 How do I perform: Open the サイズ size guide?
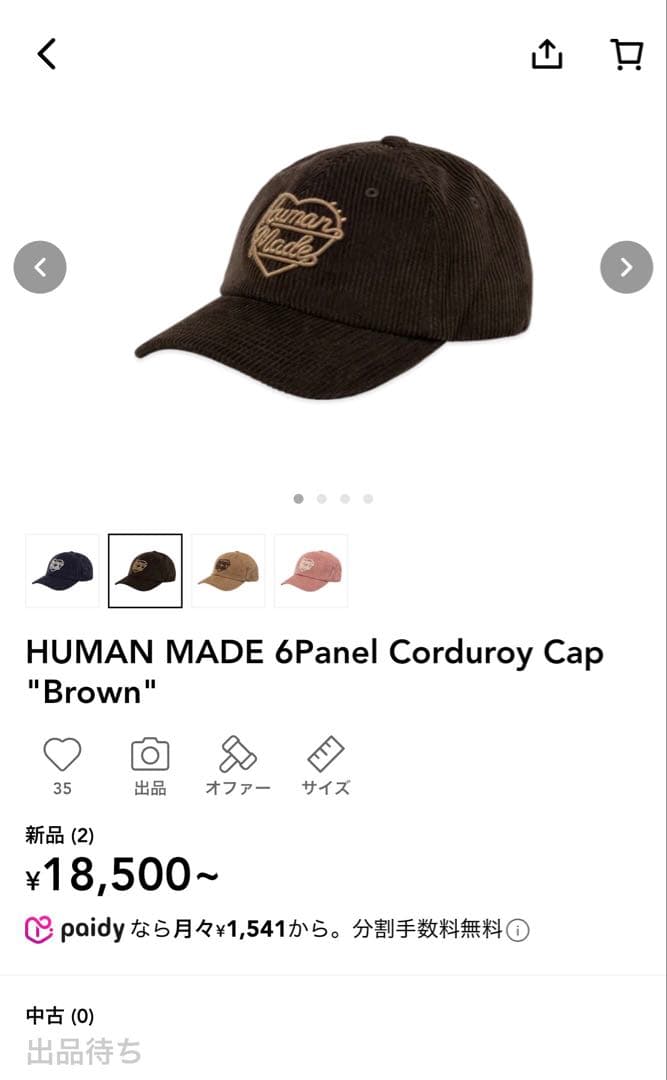coord(326,765)
